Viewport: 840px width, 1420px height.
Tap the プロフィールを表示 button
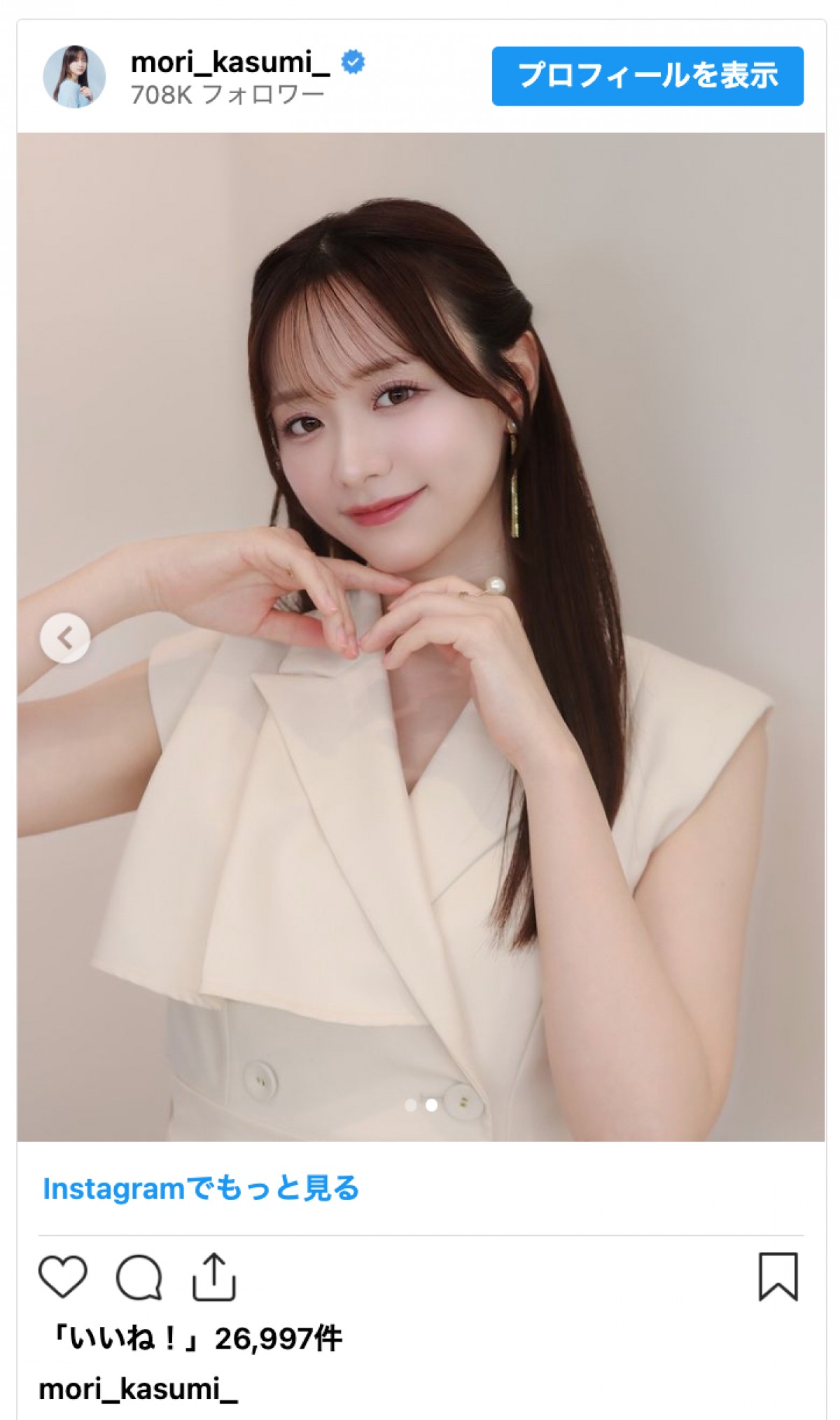coord(647,76)
